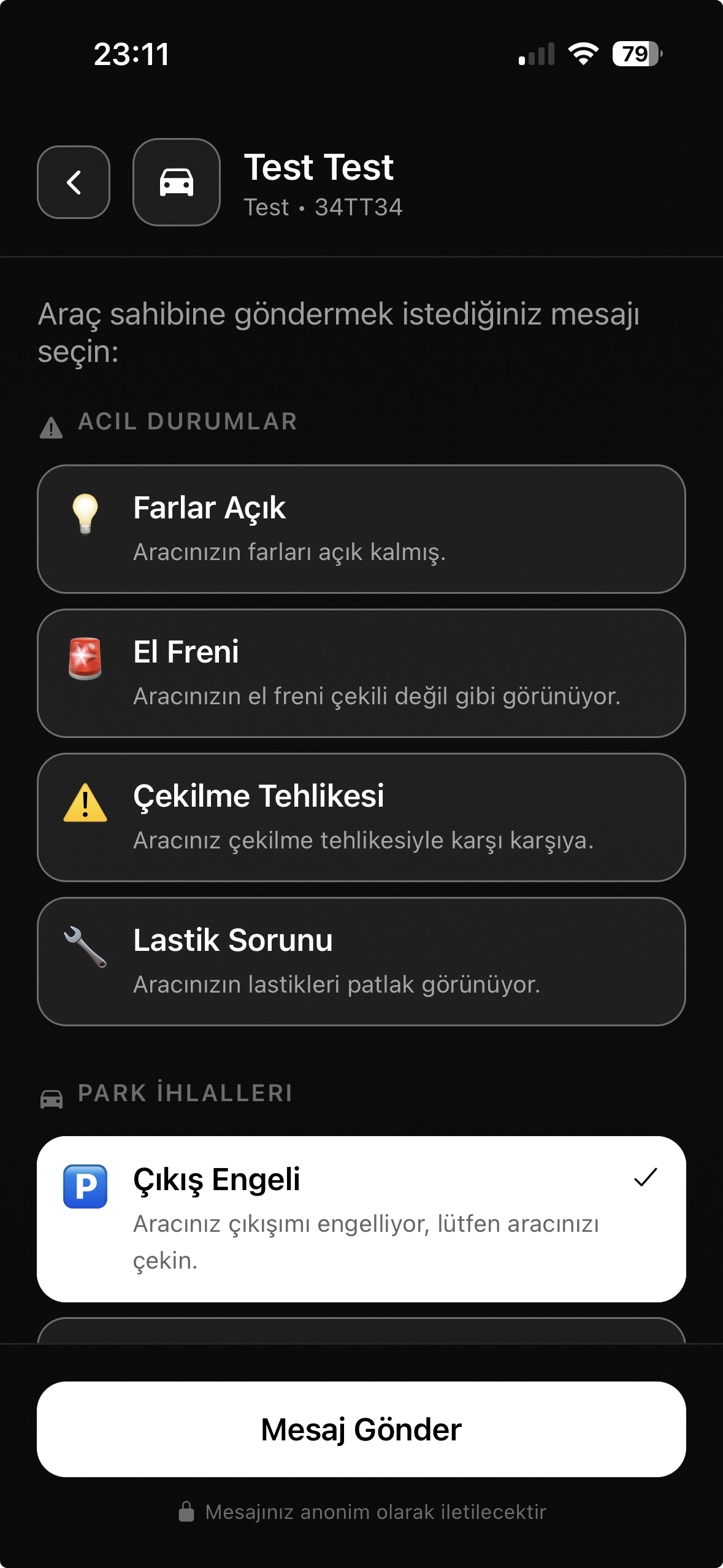723x1568 pixels.
Task: Select the Farlar Açık message option
Action: 361,529
